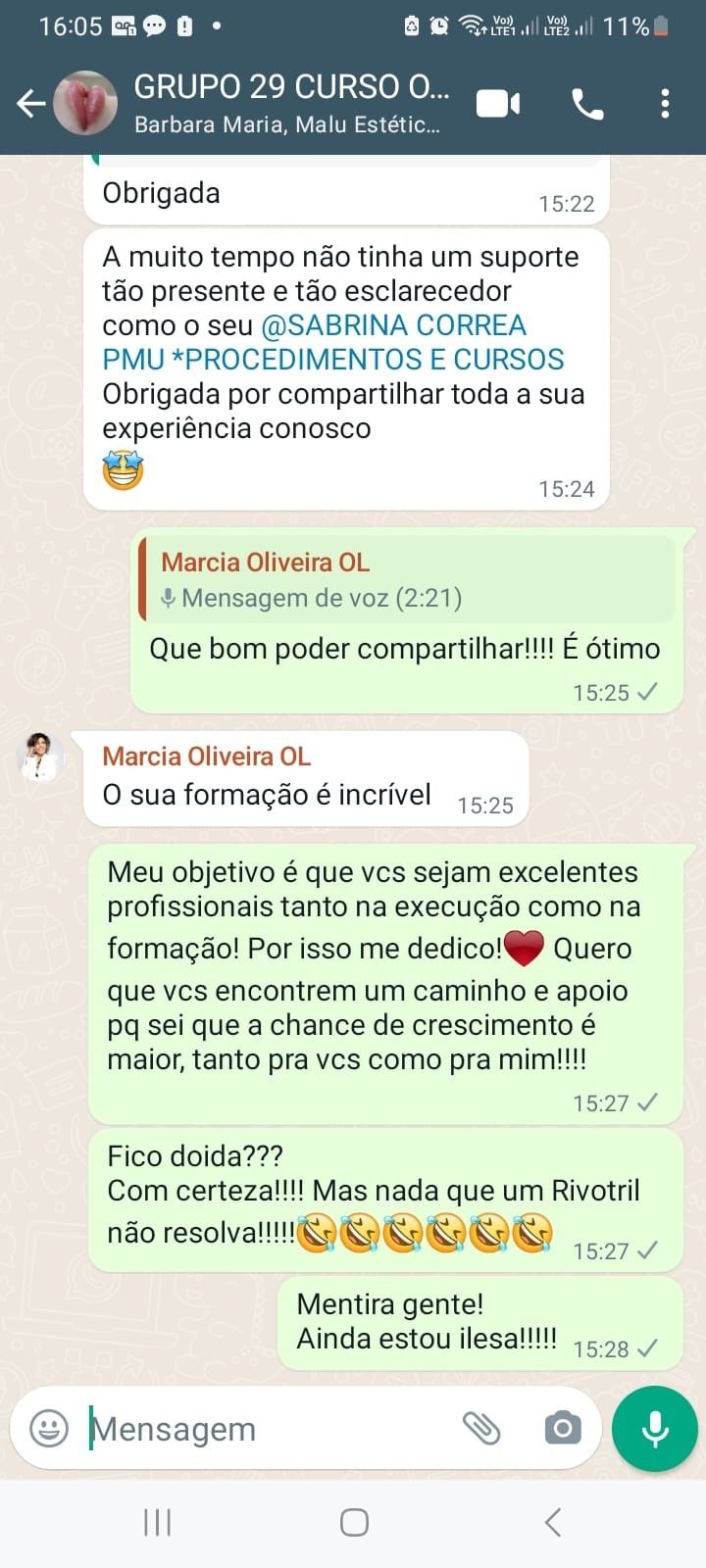Attach a file with the paperclip

[481, 1428]
